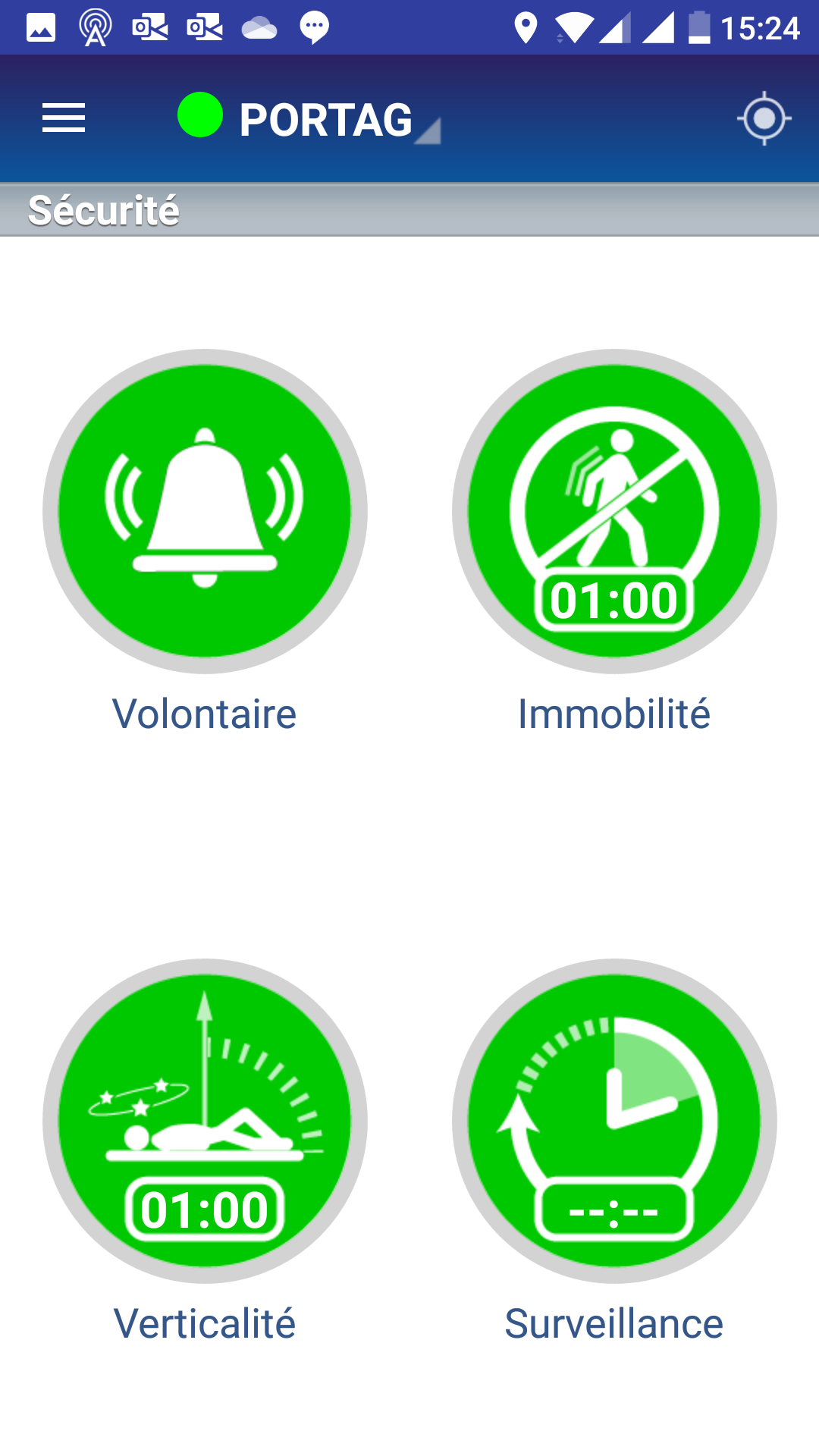The width and height of the screenshot is (819, 1456).
Task: Tap the location target icon
Action: (764, 118)
